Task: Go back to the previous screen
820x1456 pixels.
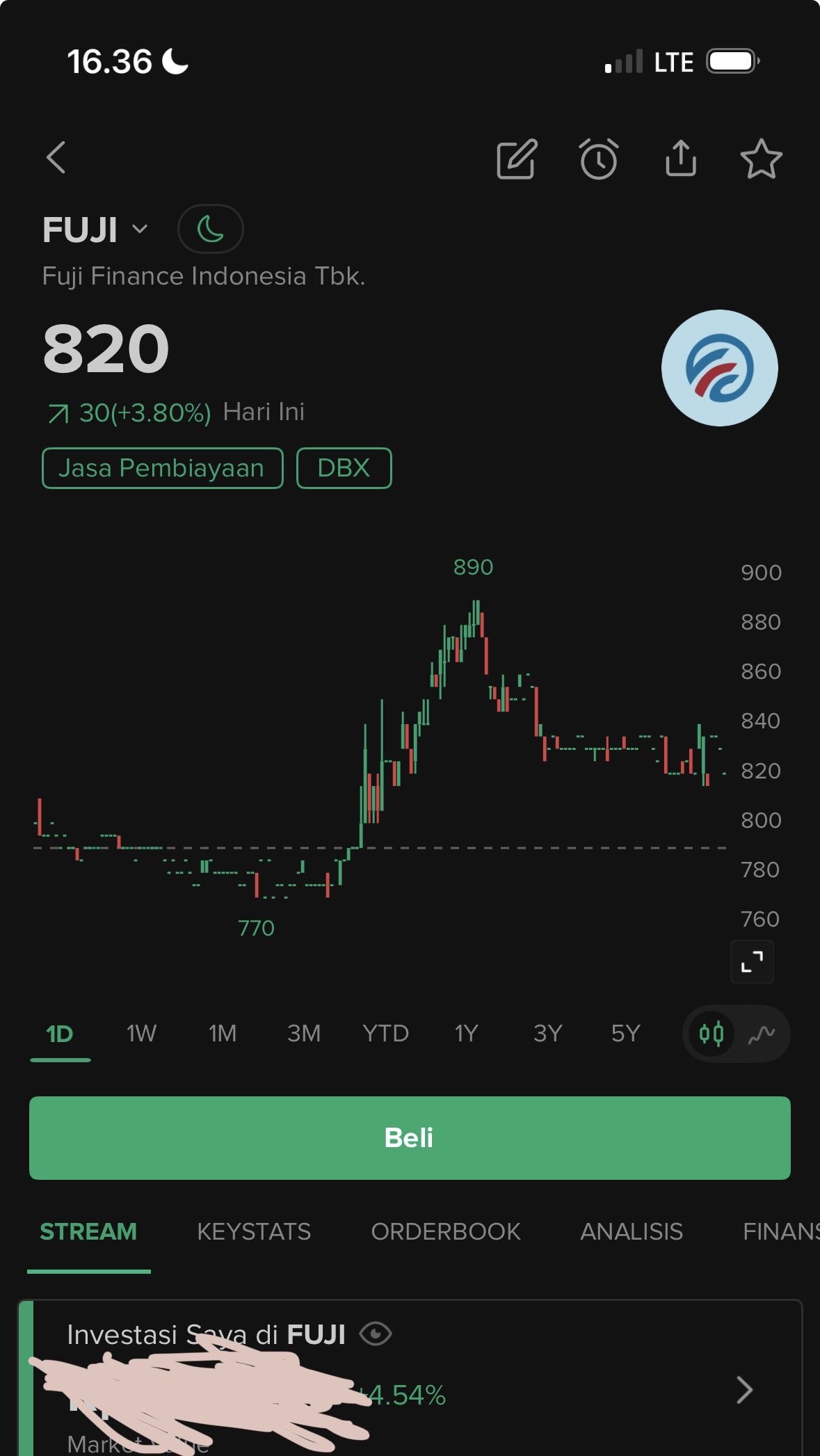Action: [56, 157]
